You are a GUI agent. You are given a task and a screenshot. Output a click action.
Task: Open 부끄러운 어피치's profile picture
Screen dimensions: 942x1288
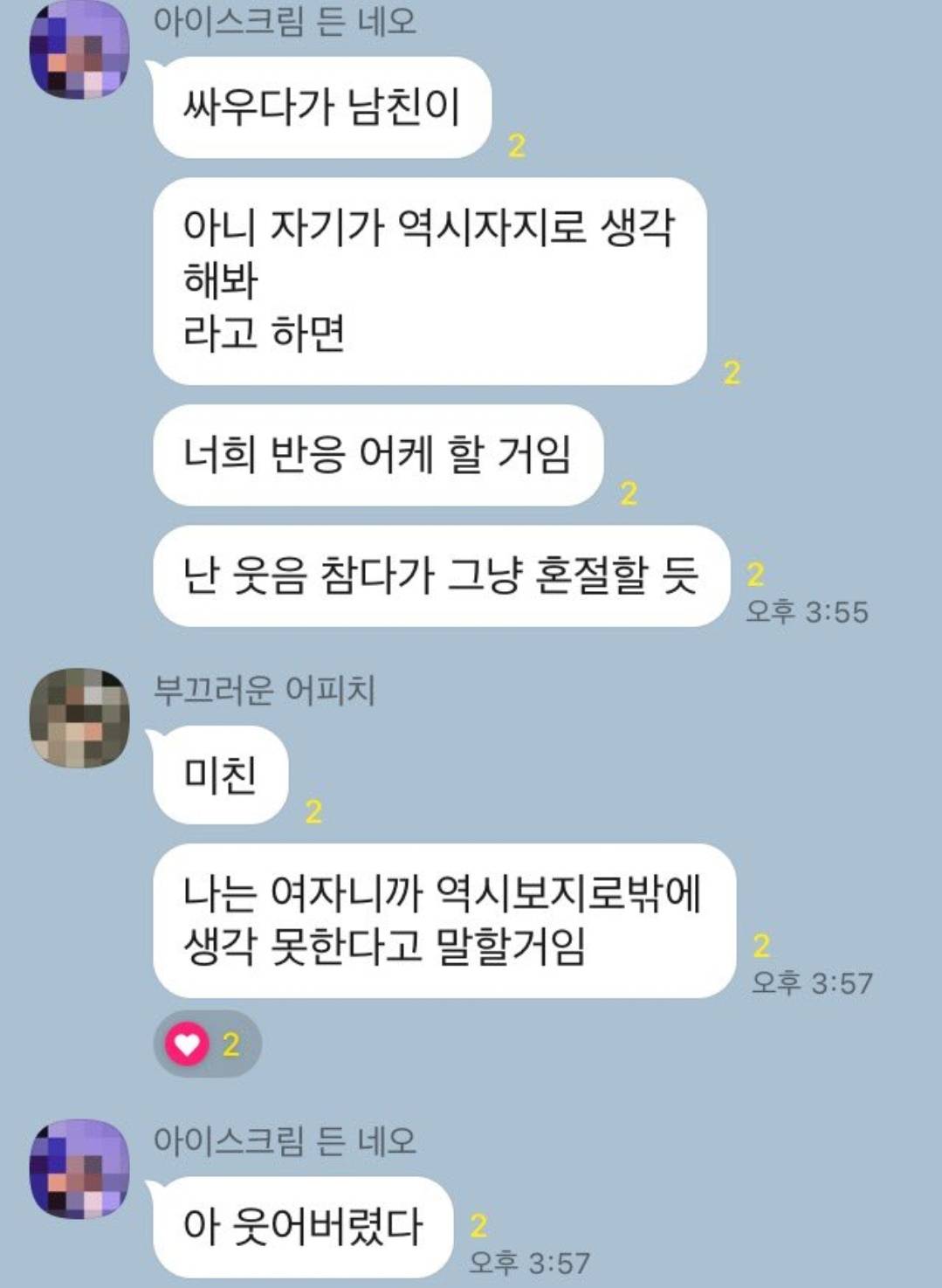[x=79, y=718]
